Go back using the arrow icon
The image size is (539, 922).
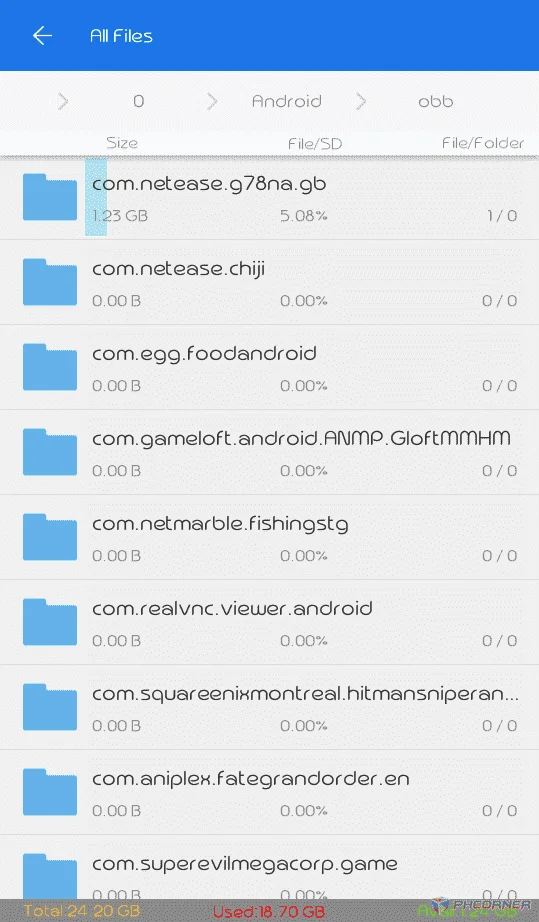[42, 36]
